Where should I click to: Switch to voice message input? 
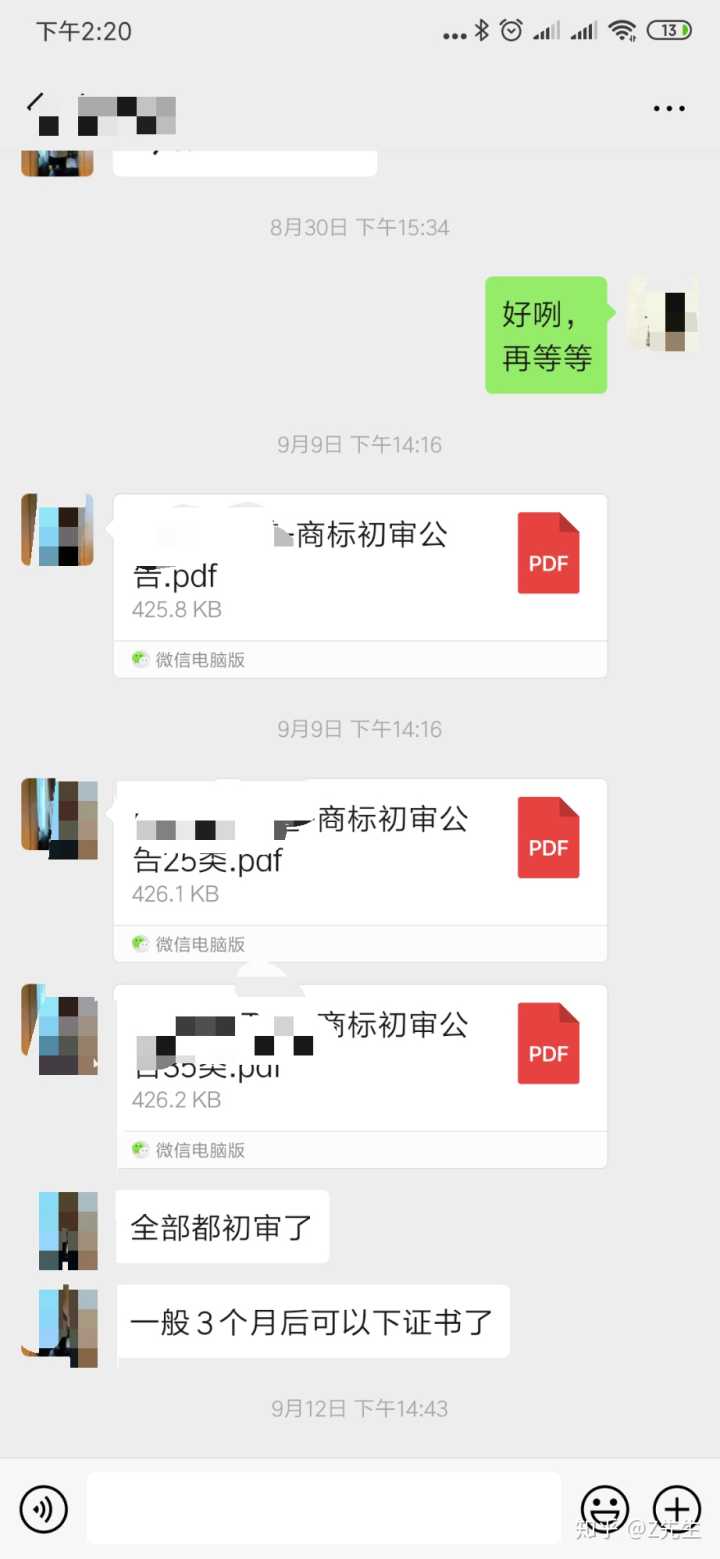click(x=44, y=1509)
